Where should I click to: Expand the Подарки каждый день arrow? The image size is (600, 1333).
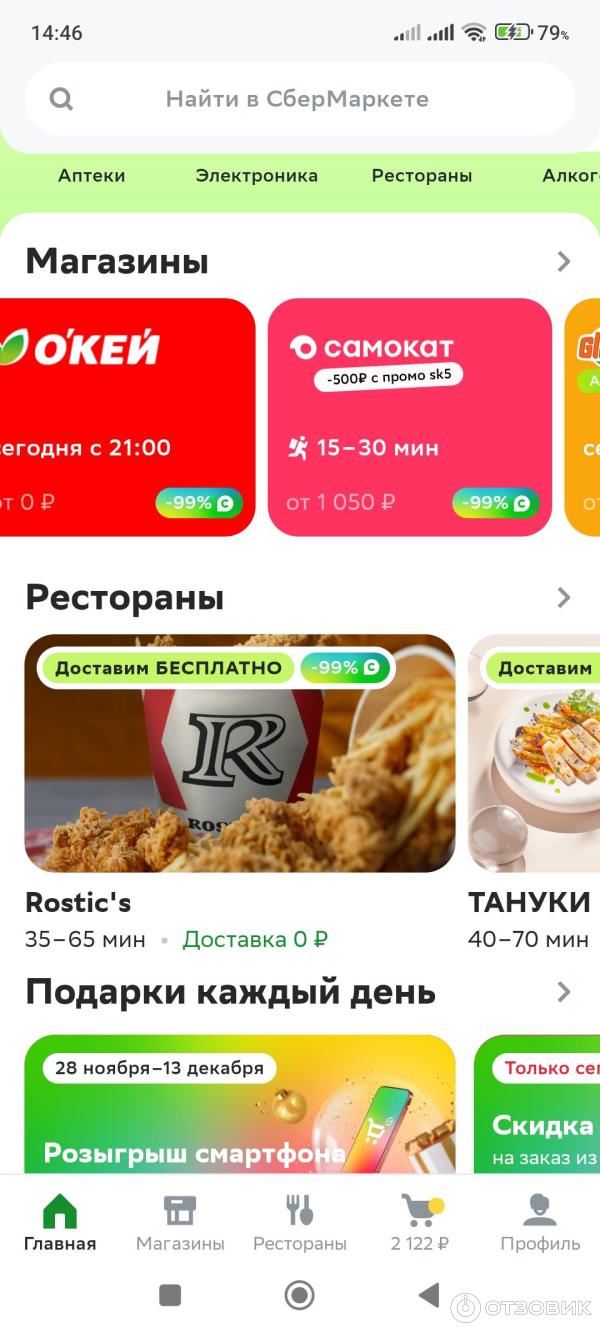[564, 992]
